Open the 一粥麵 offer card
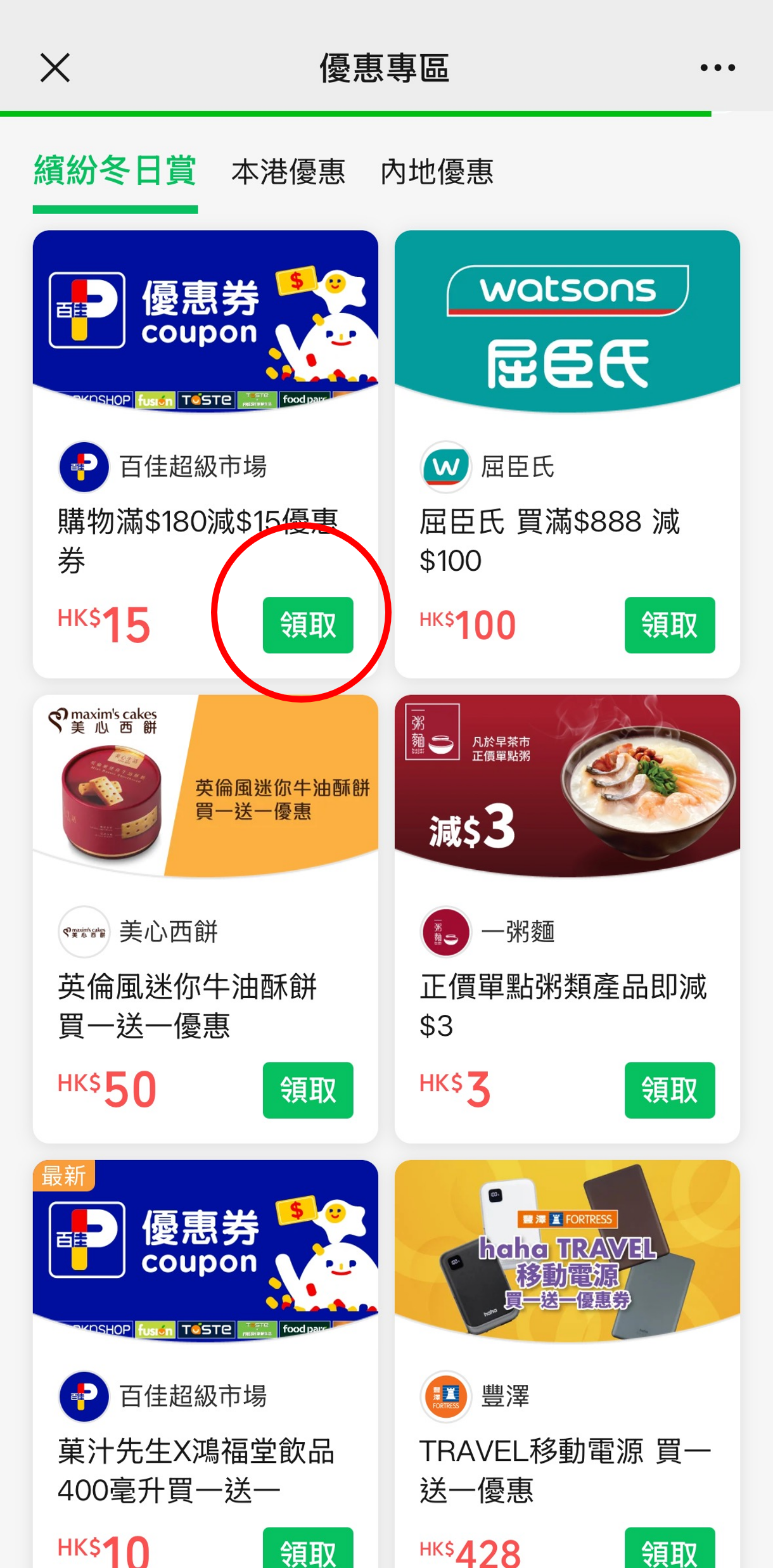This screenshot has height=1568, width=773. (566, 786)
